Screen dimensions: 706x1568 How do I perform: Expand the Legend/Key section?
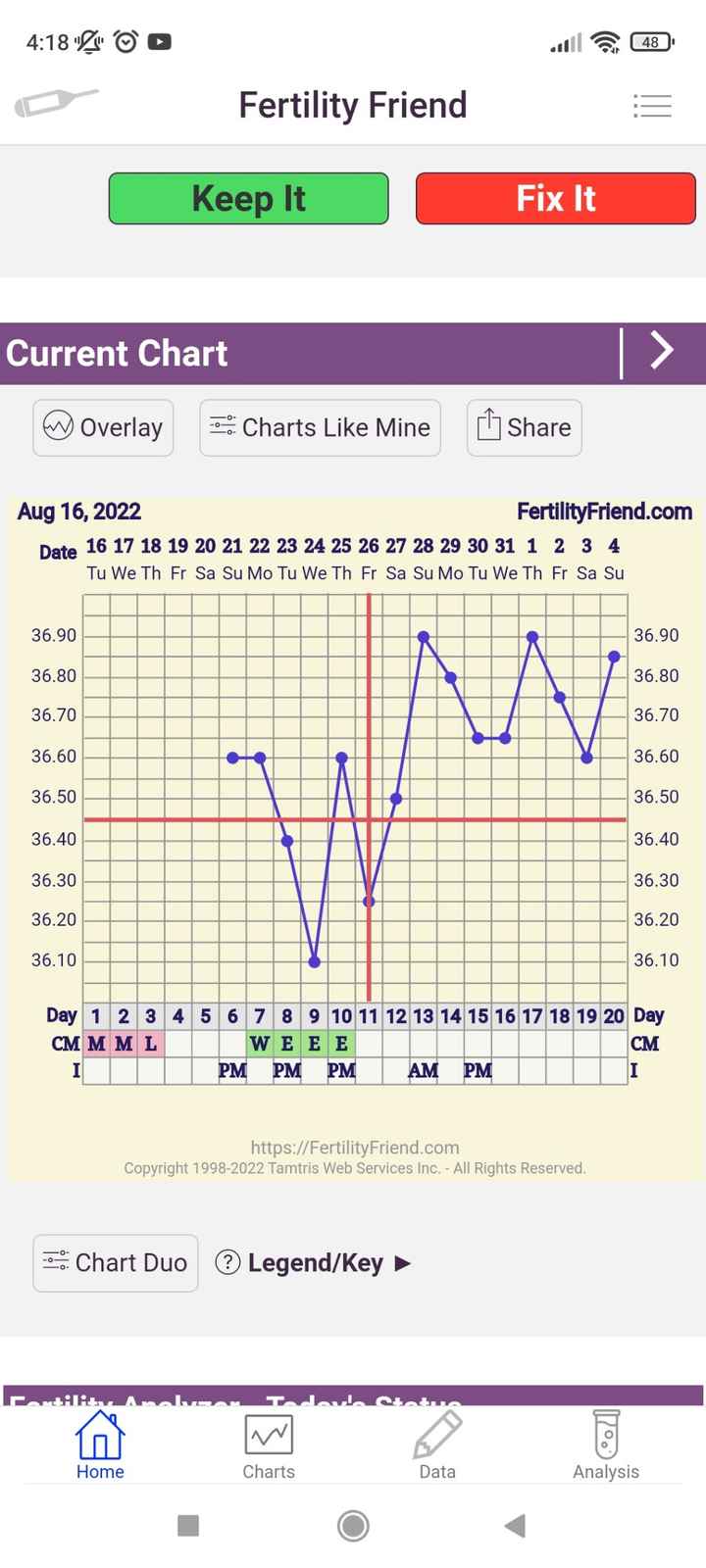pyautogui.click(x=314, y=1262)
